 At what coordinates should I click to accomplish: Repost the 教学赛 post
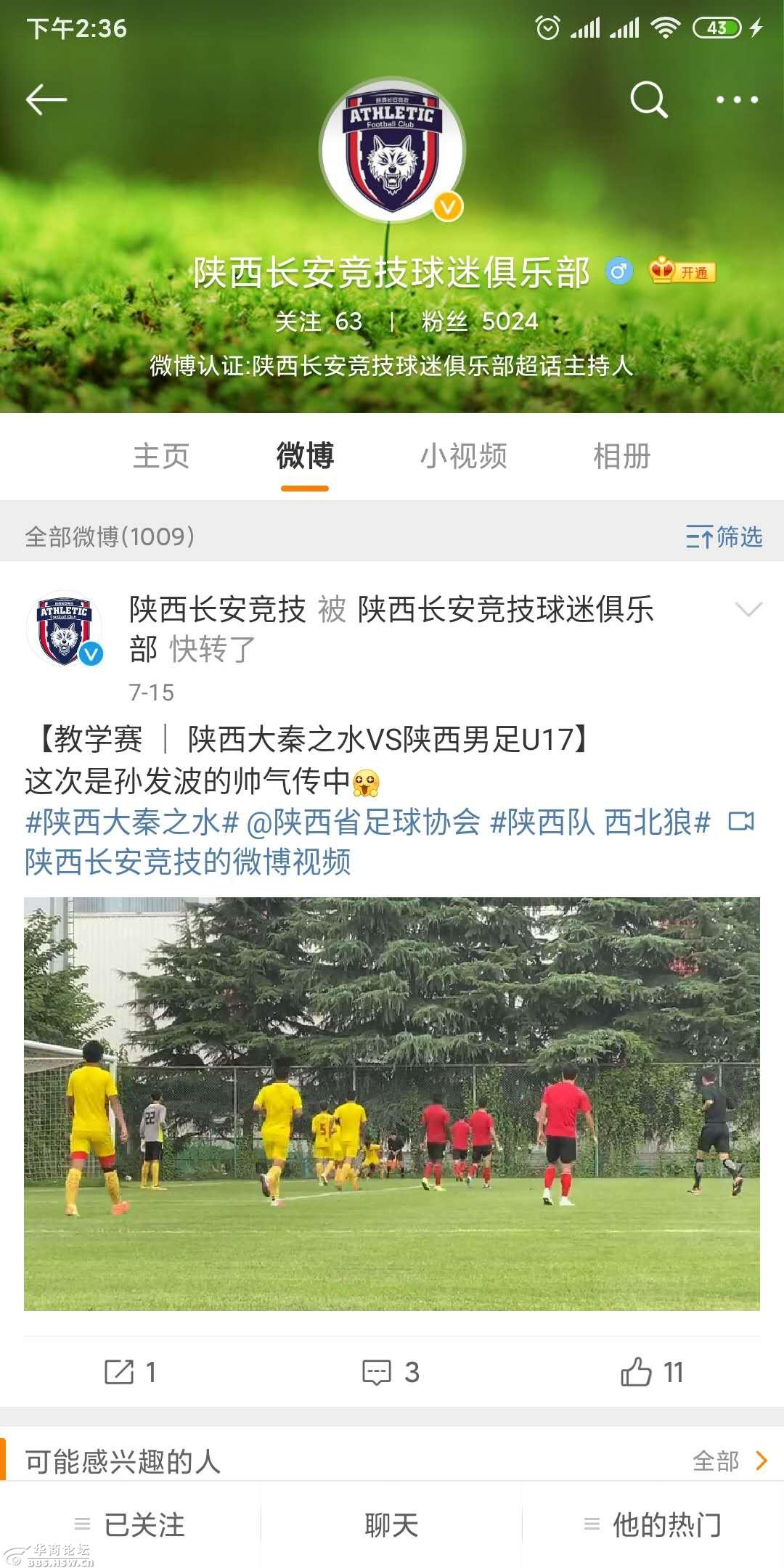[131, 1372]
